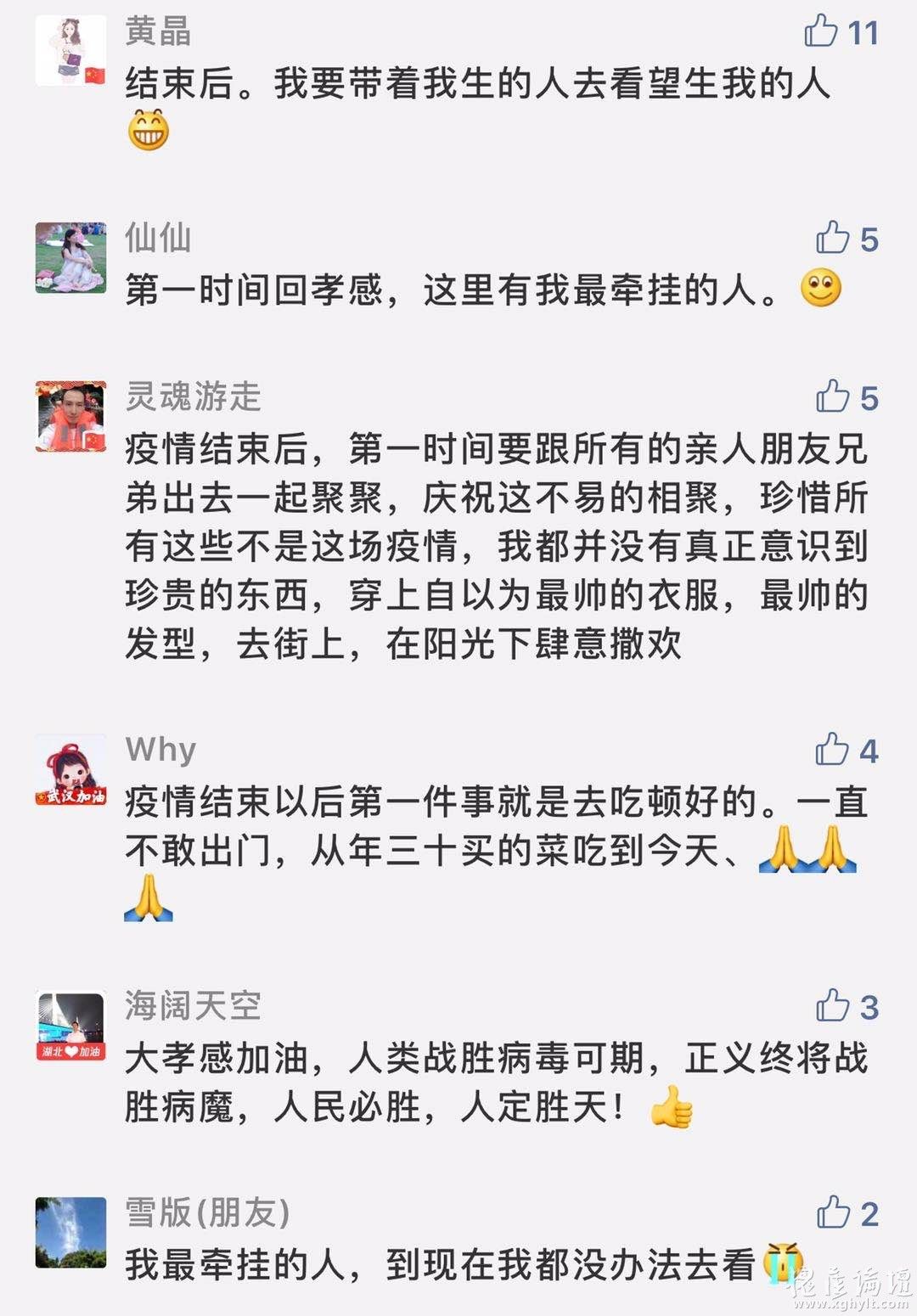Image resolution: width=917 pixels, height=1316 pixels.
Task: Open 灵魂游走's profile avatar
Action: coord(71,416)
